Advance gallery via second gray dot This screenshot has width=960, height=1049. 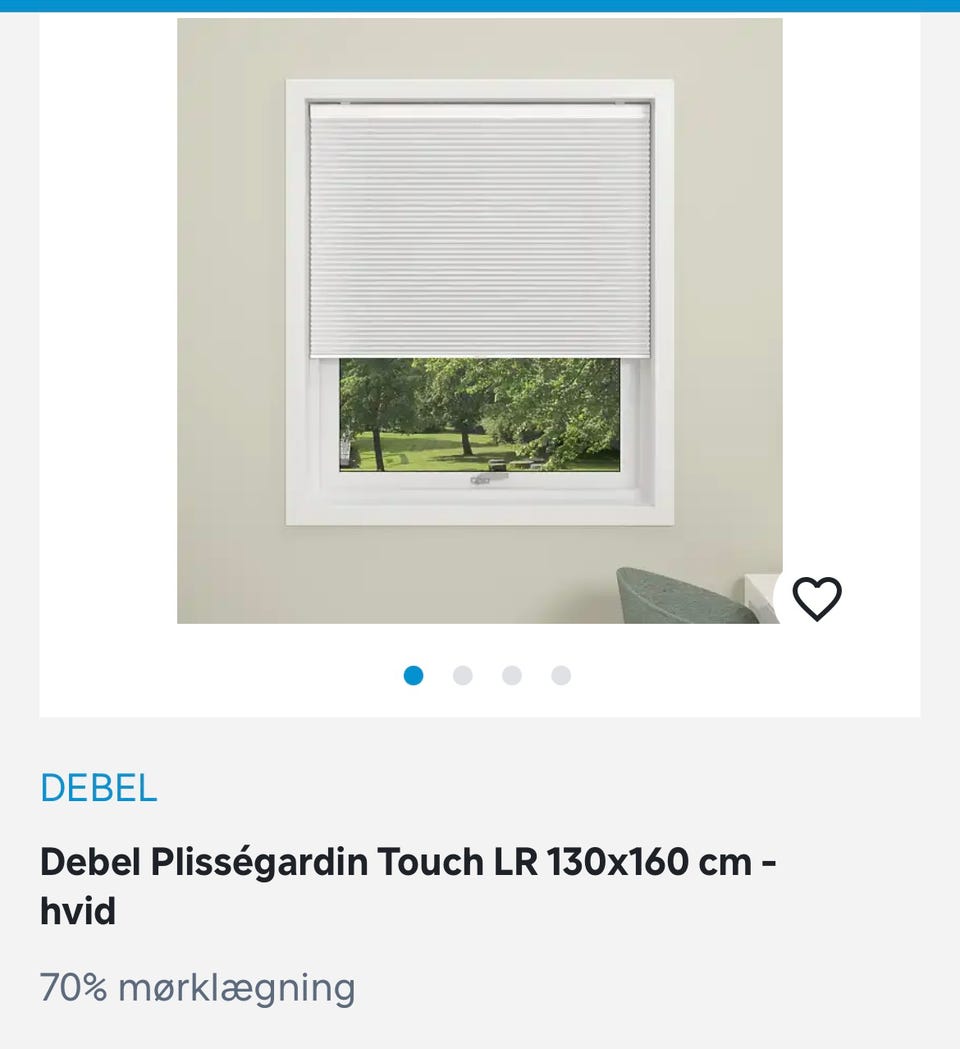pos(463,675)
